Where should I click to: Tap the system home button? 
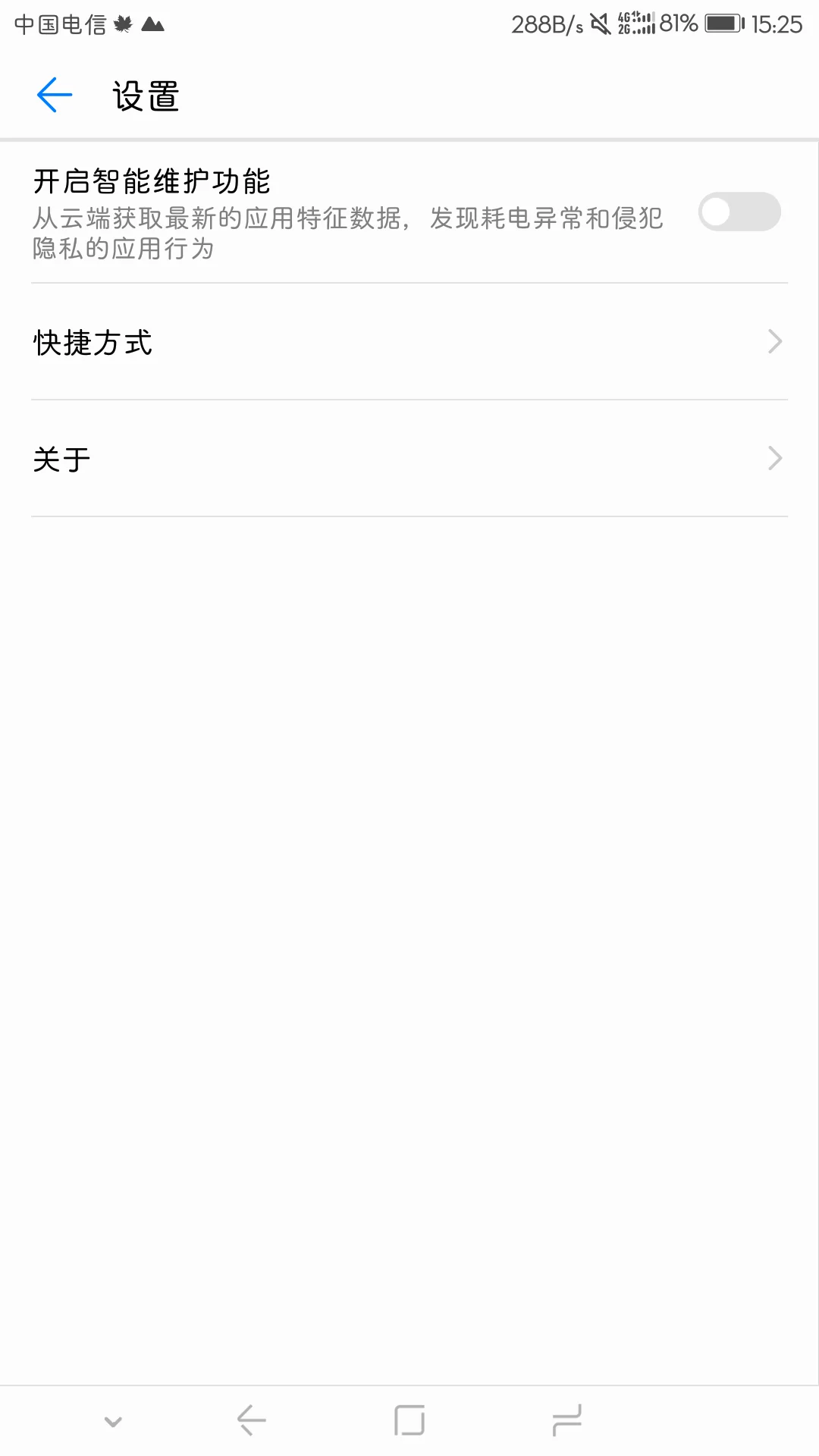[x=409, y=1420]
